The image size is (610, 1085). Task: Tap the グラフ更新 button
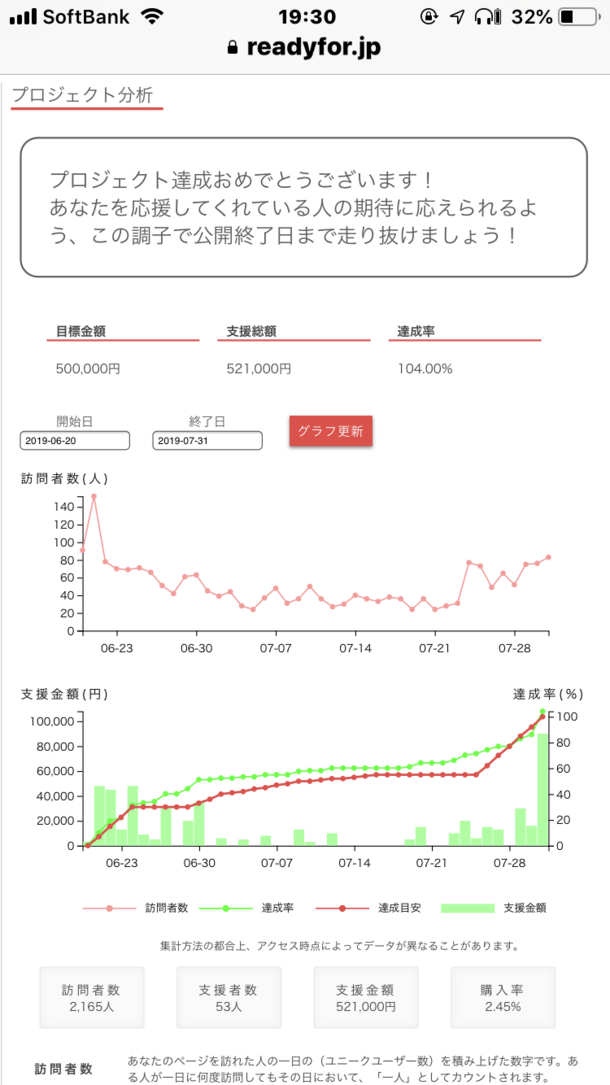coord(330,432)
